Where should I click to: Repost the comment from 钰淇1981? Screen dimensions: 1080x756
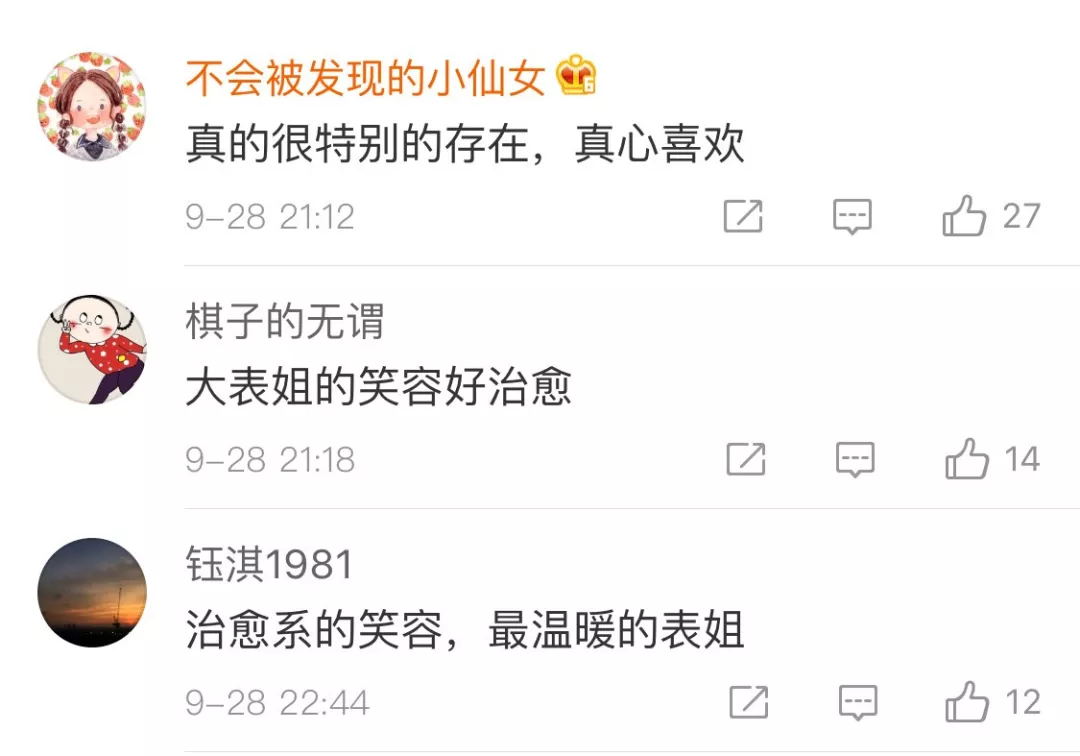coord(748,702)
